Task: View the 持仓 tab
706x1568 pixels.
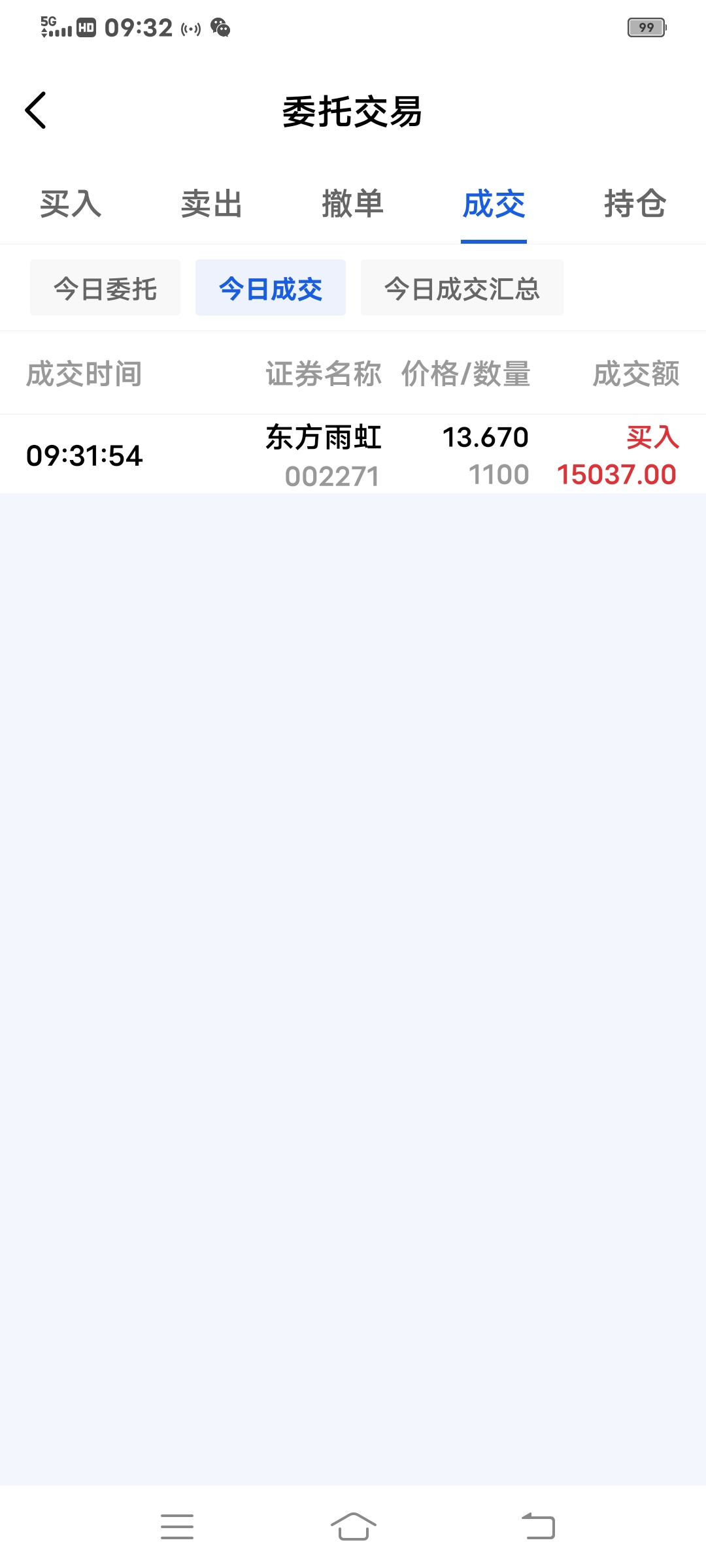Action: tap(635, 204)
